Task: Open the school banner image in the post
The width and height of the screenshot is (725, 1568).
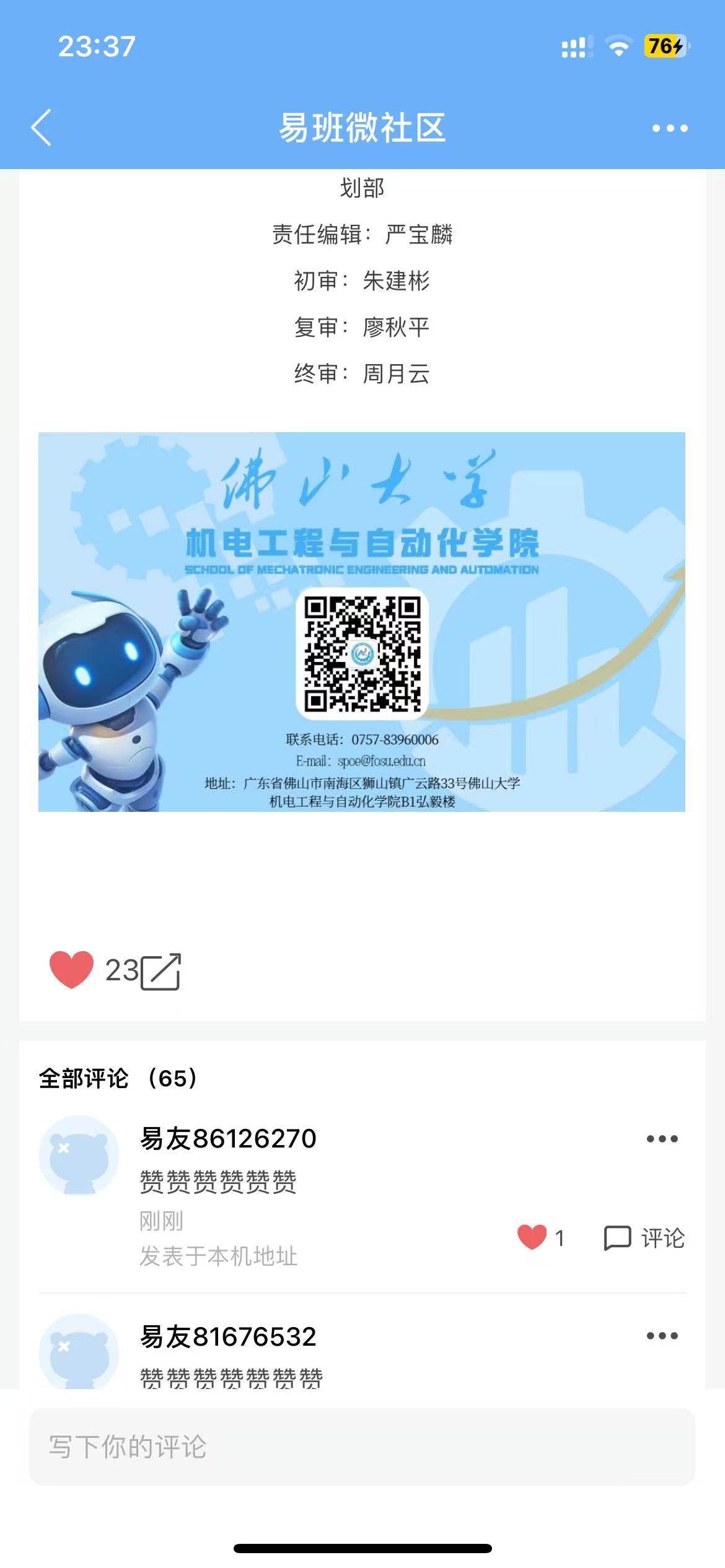Action: tap(362, 622)
